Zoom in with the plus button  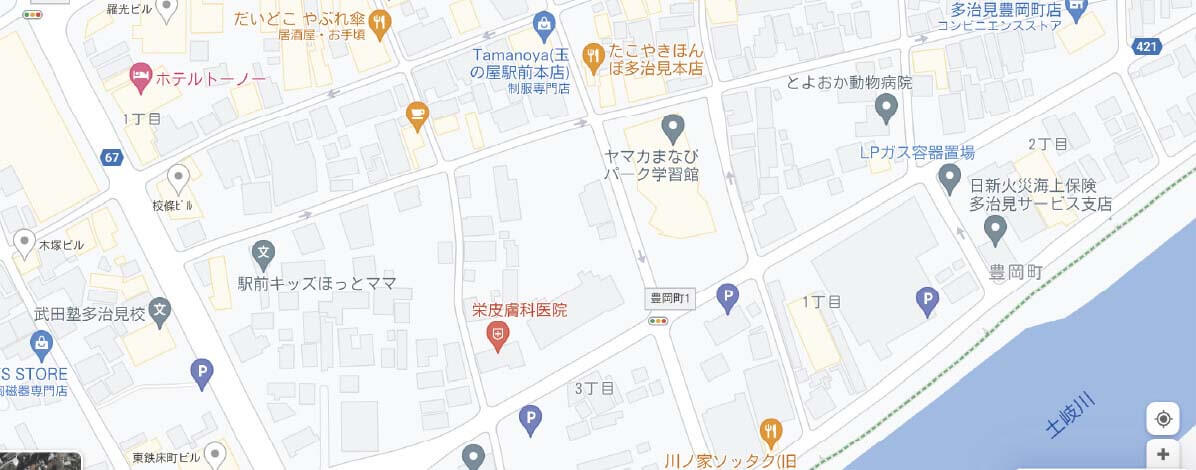point(1162,455)
